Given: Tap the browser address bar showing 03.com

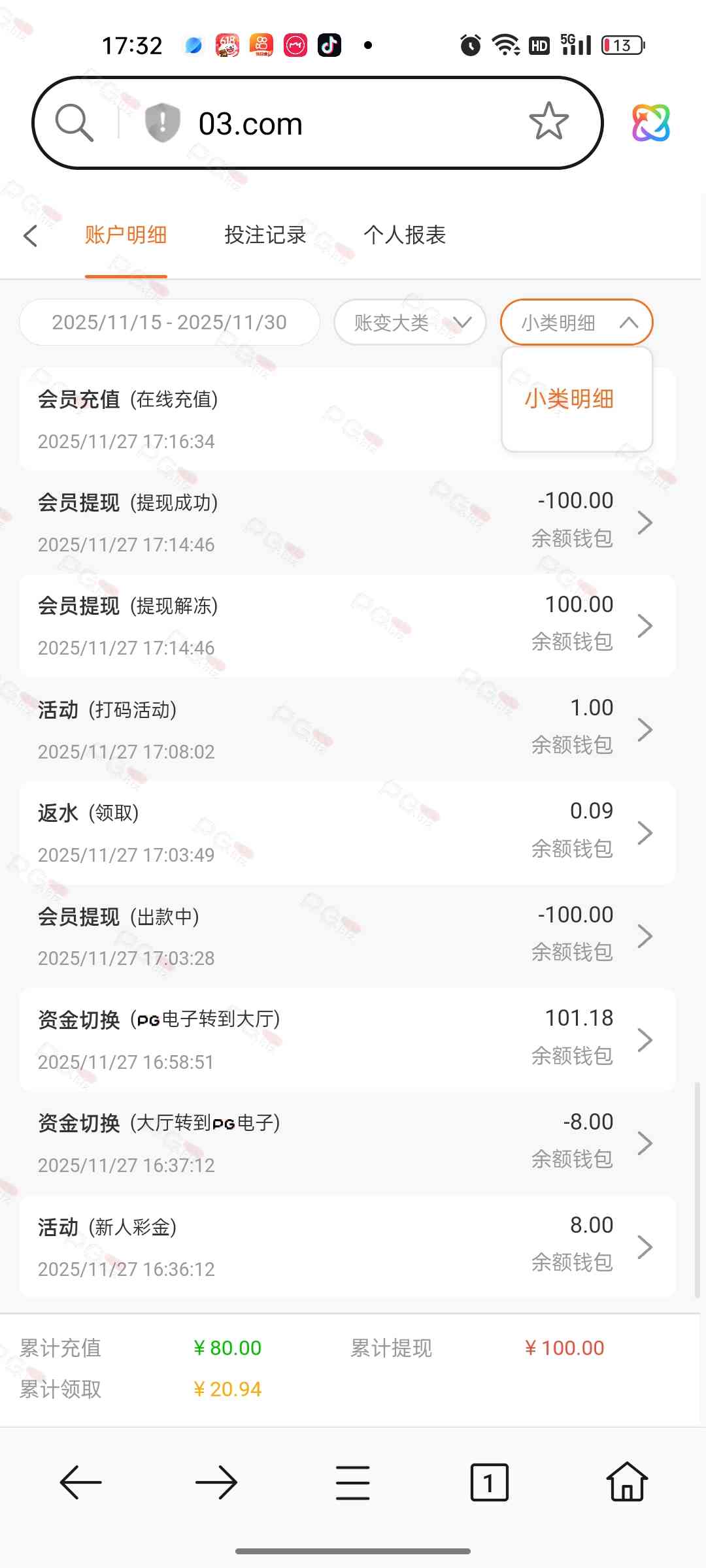Looking at the screenshot, I should [x=327, y=123].
